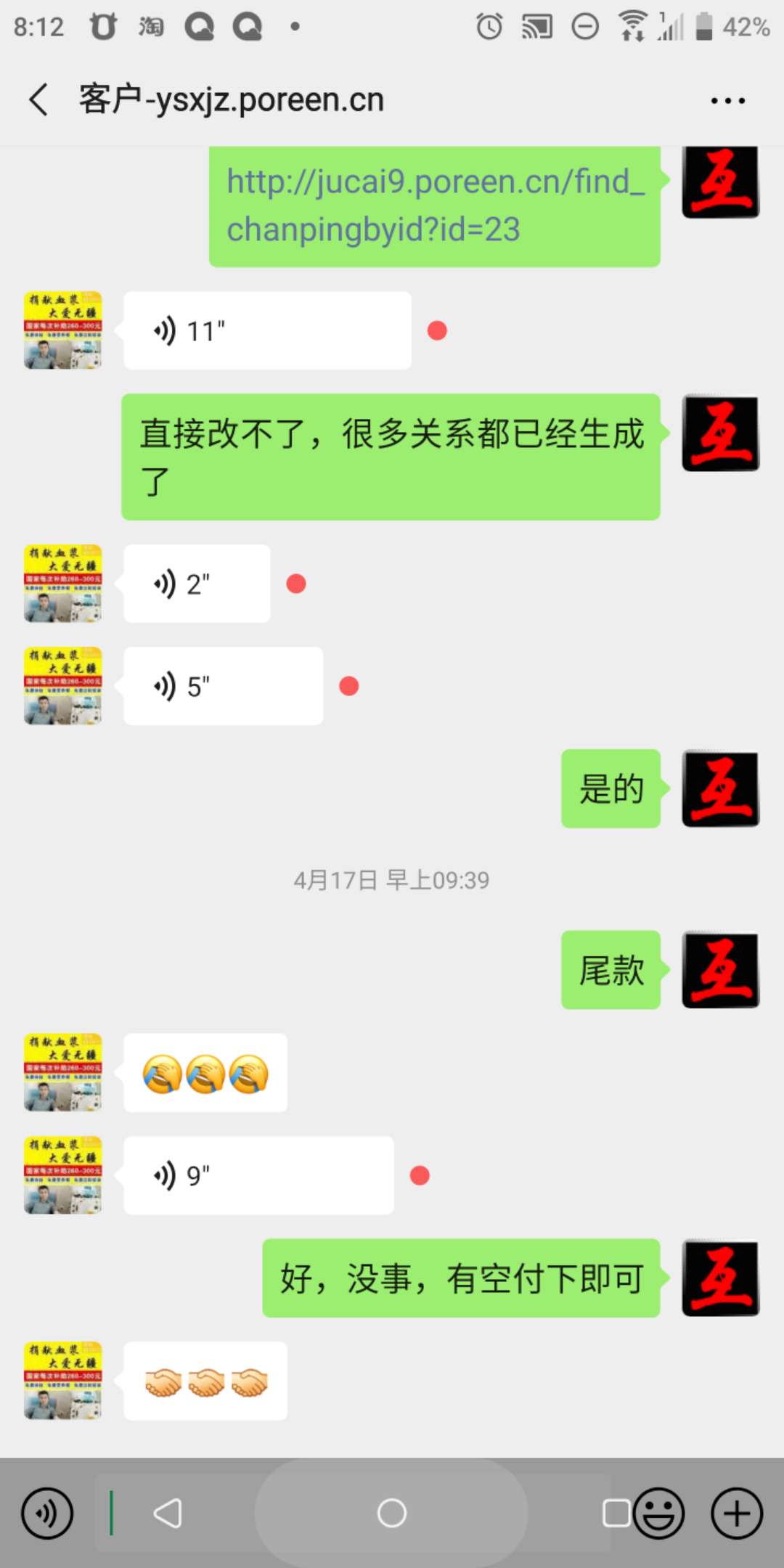Open the customer's avatar beside the laughing emojis
The image size is (784, 1568).
point(63,1072)
